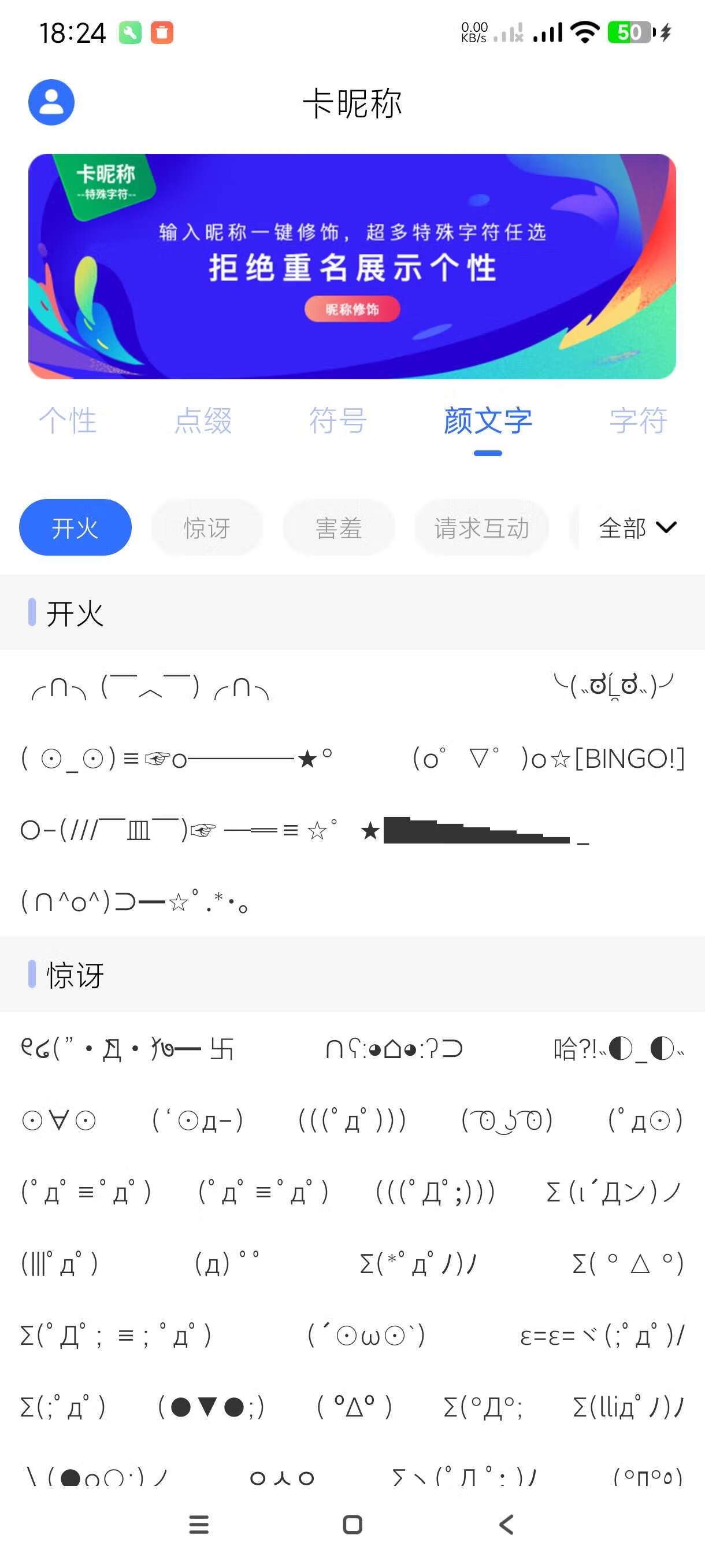Viewport: 705px width, 1568px height.
Task: Open the user profile avatar icon
Action: click(x=51, y=102)
